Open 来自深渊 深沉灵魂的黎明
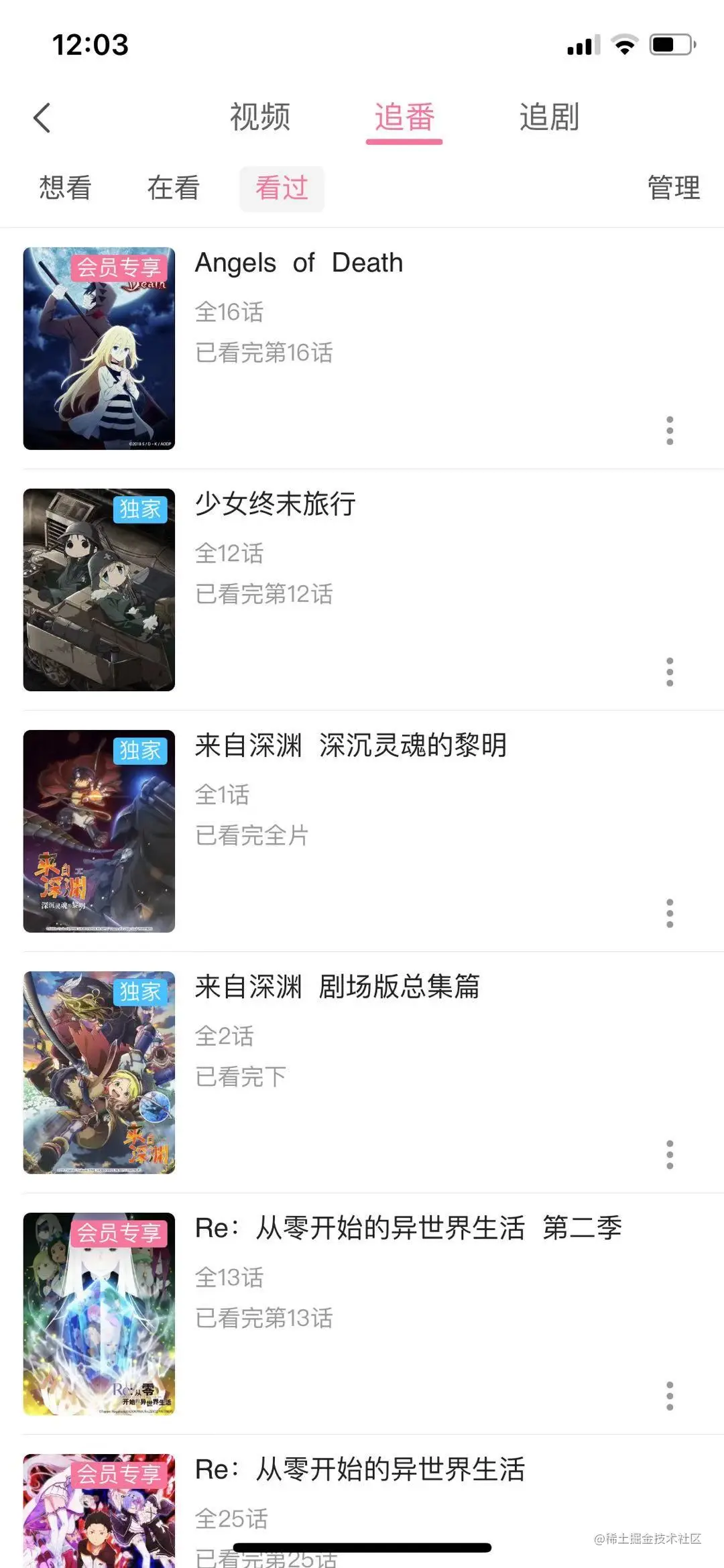724x1568 pixels. click(351, 745)
